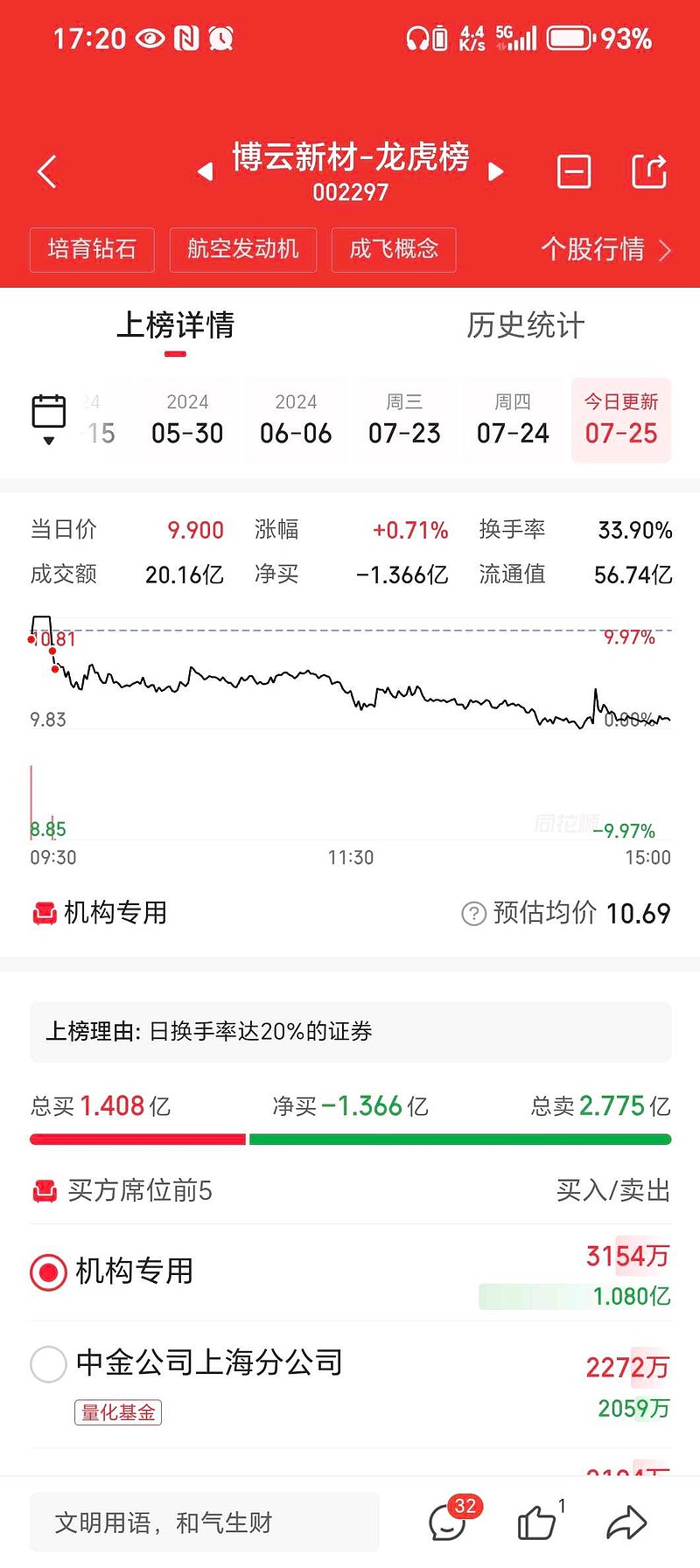Open the 航空发动机 concept chip
This screenshot has width=700, height=1568.
[x=243, y=249]
